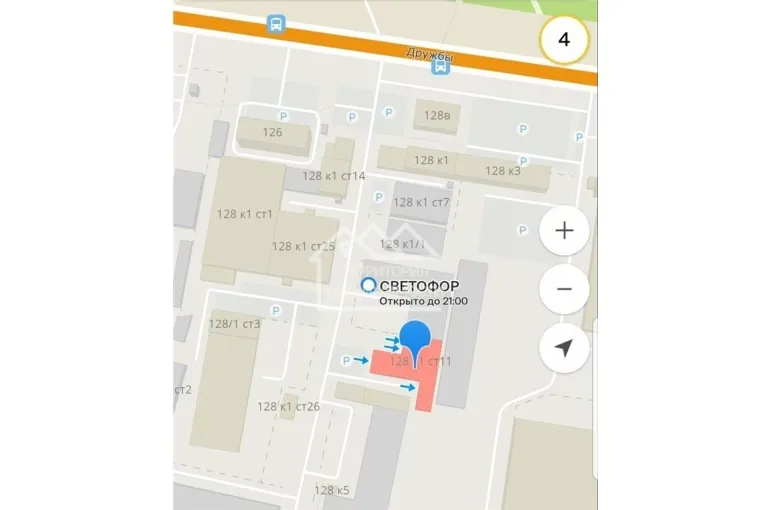The height and width of the screenshot is (510, 770).
Task: Open the round button showing 4
Action: pyautogui.click(x=564, y=40)
